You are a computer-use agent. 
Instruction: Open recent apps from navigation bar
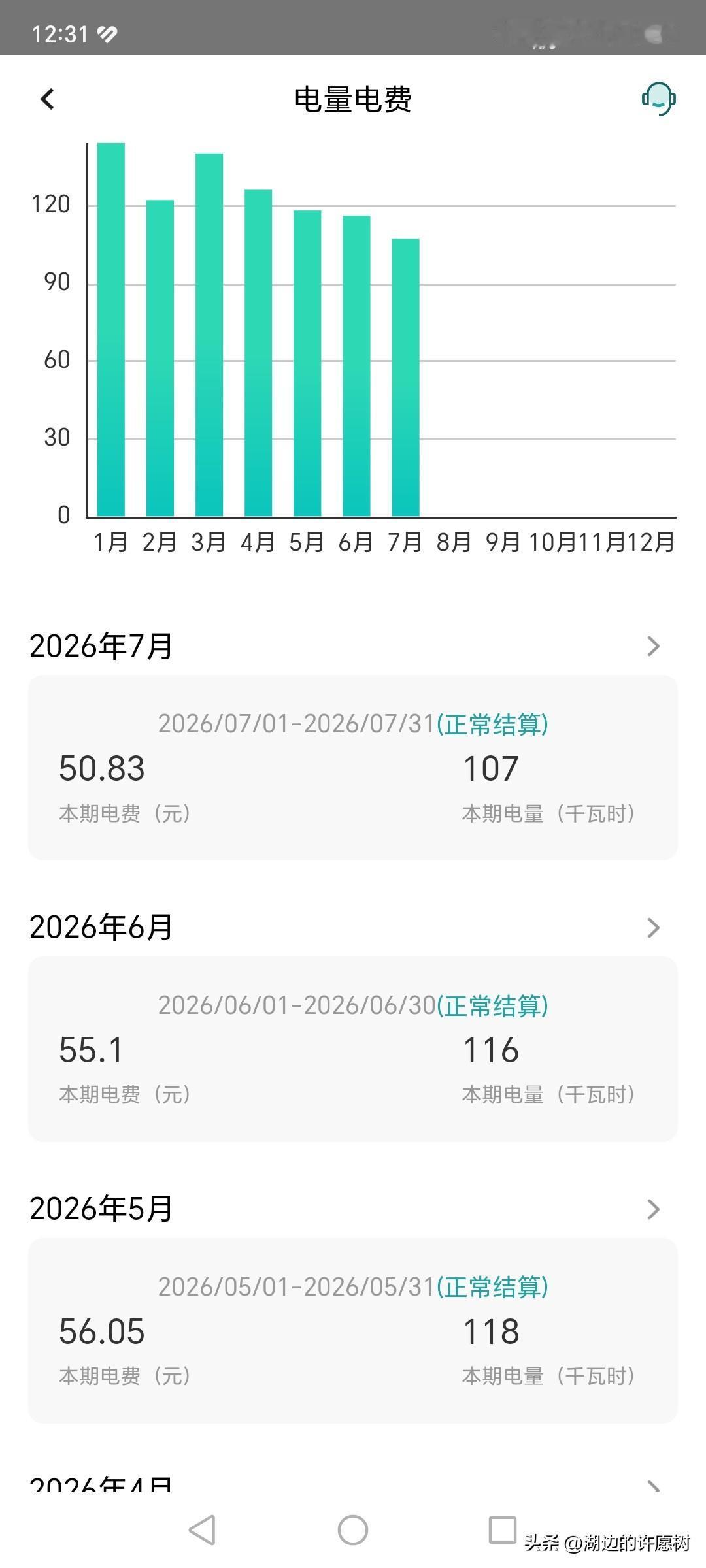click(x=503, y=1530)
